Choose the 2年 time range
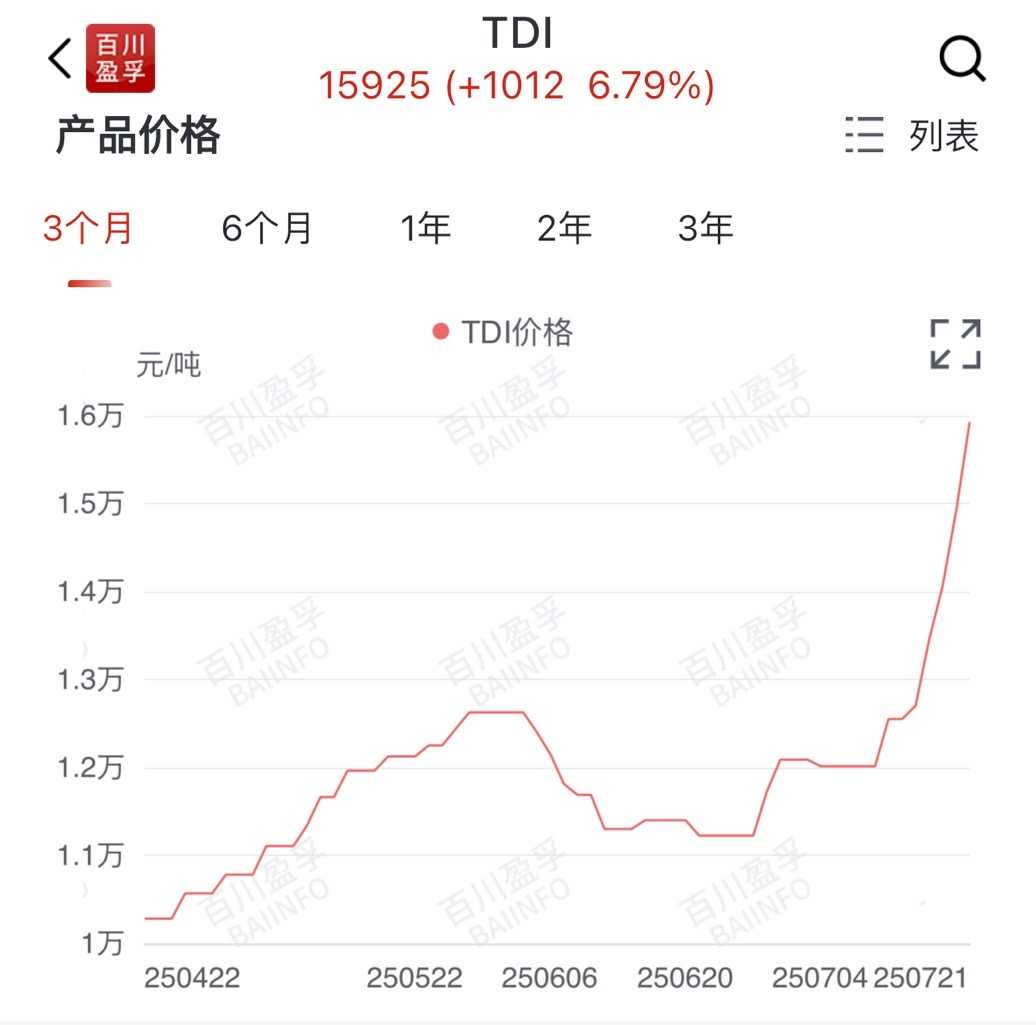 pyautogui.click(x=565, y=229)
